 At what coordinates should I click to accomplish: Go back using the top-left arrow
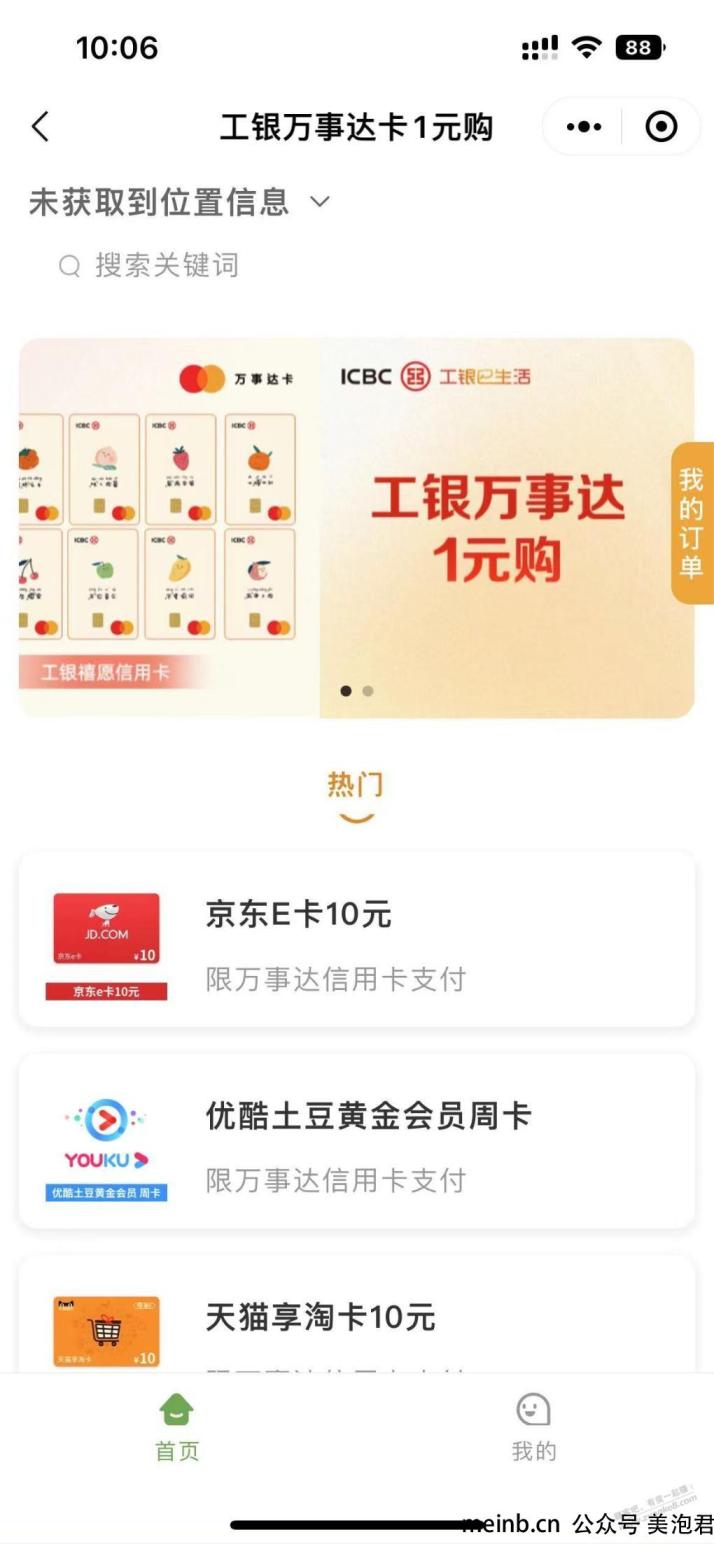coord(40,127)
